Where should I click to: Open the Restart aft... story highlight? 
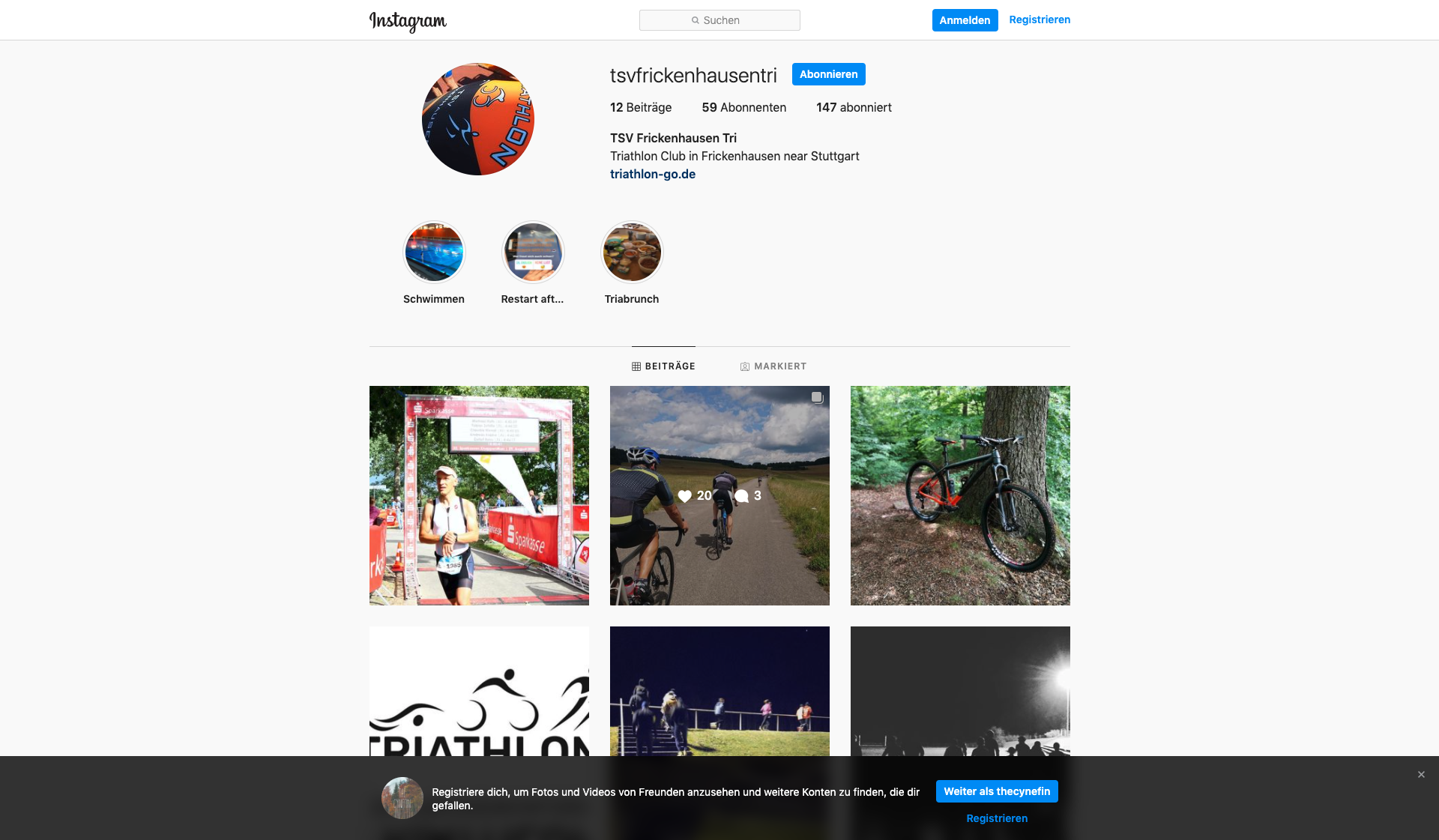pyautogui.click(x=533, y=253)
